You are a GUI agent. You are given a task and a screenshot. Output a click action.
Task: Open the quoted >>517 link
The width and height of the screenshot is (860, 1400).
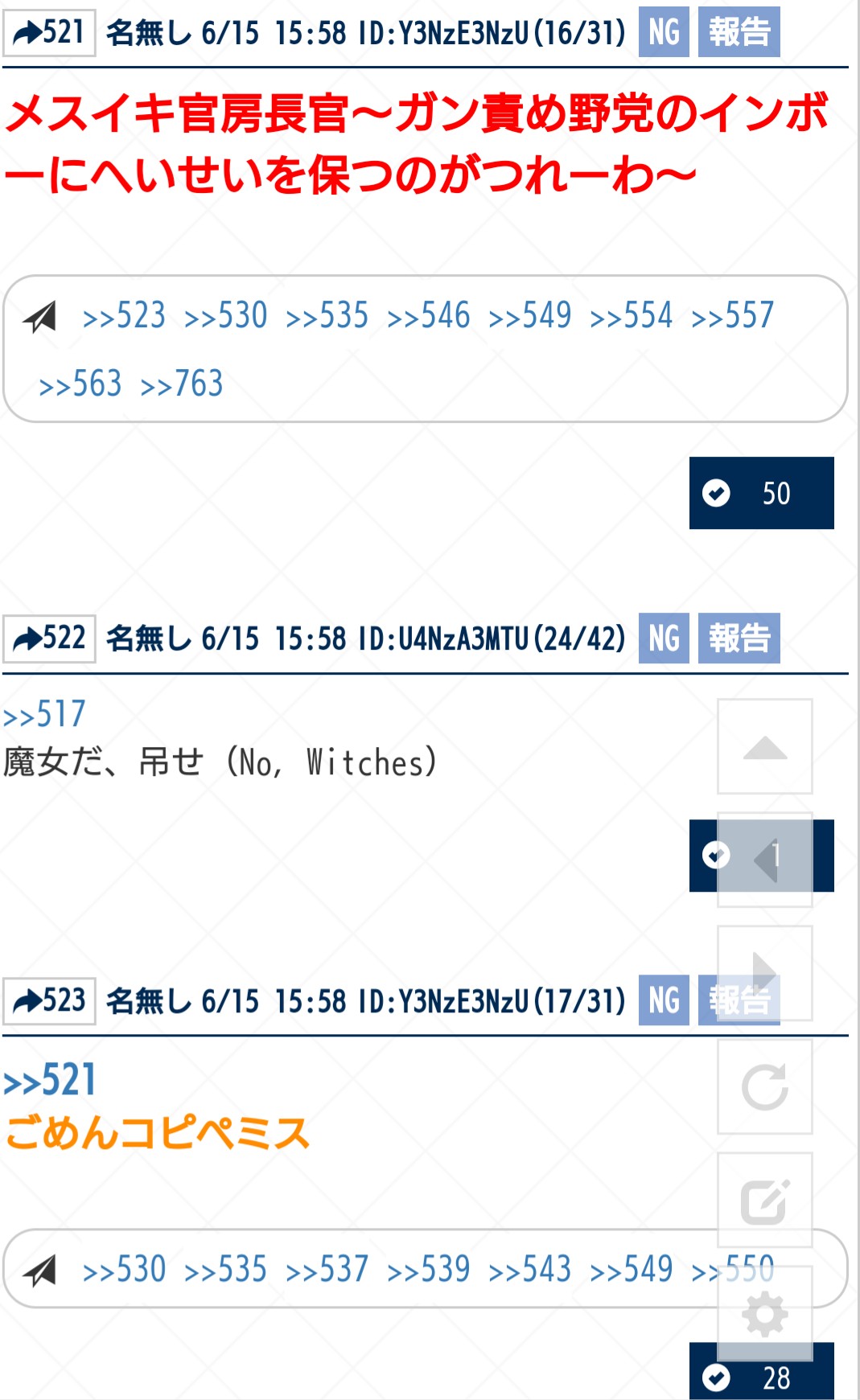pyautogui.click(x=44, y=715)
